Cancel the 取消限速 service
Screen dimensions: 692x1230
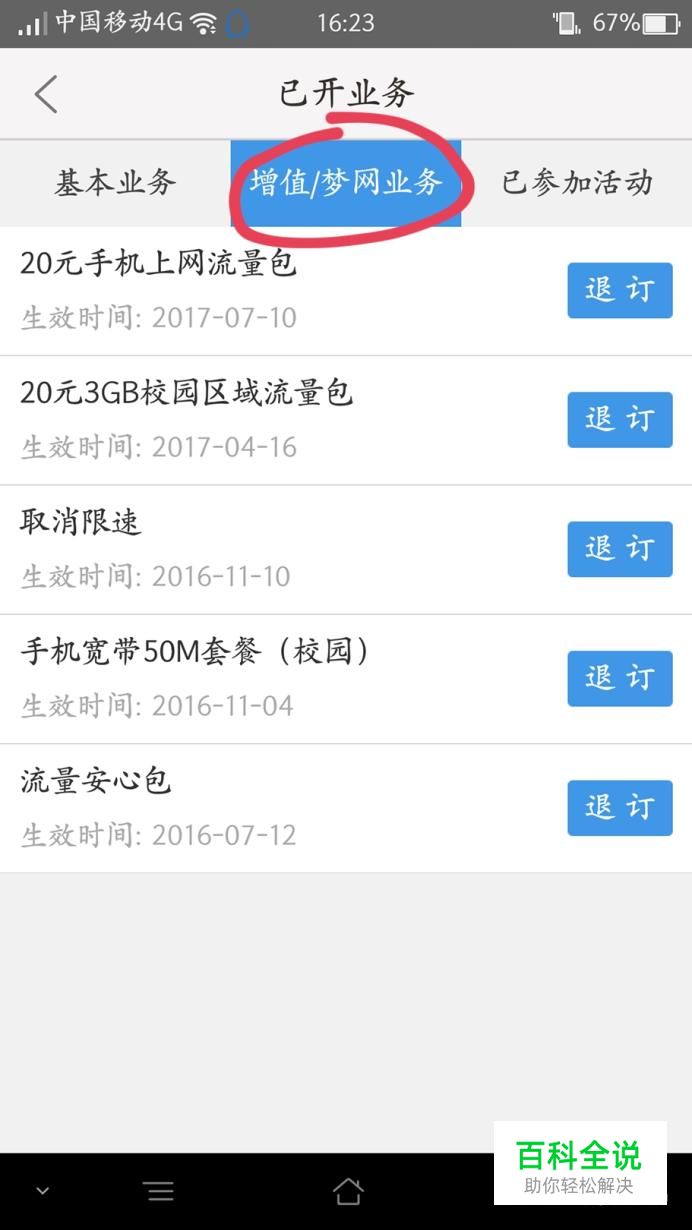620,549
